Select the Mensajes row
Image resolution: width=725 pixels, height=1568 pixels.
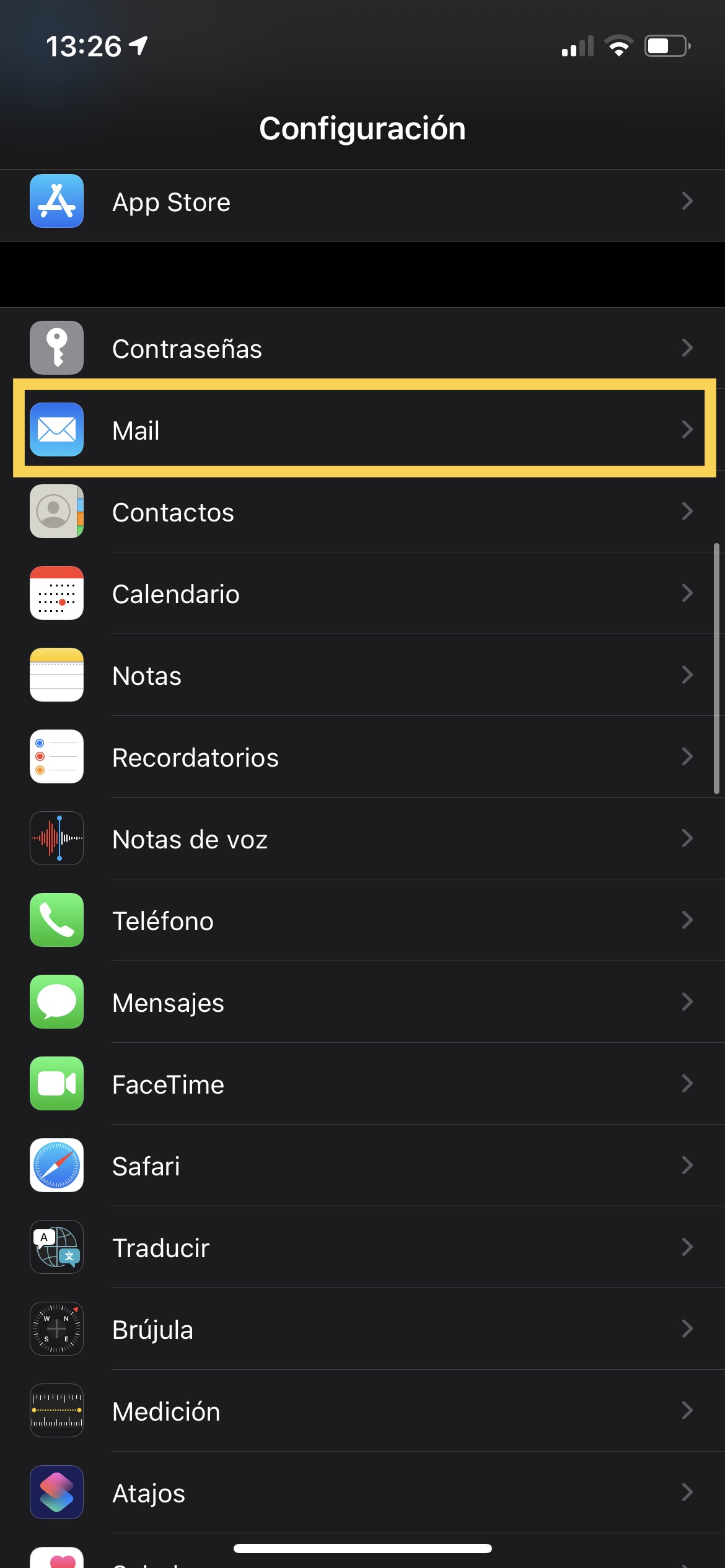362,1002
